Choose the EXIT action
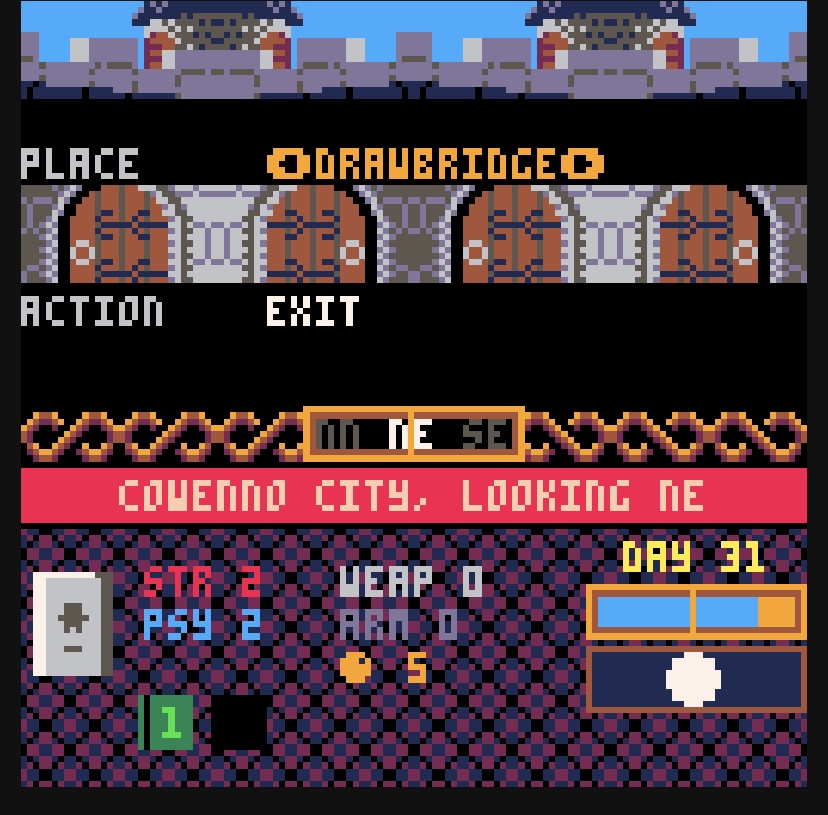Viewport: 828px width, 815px height. pos(312,312)
